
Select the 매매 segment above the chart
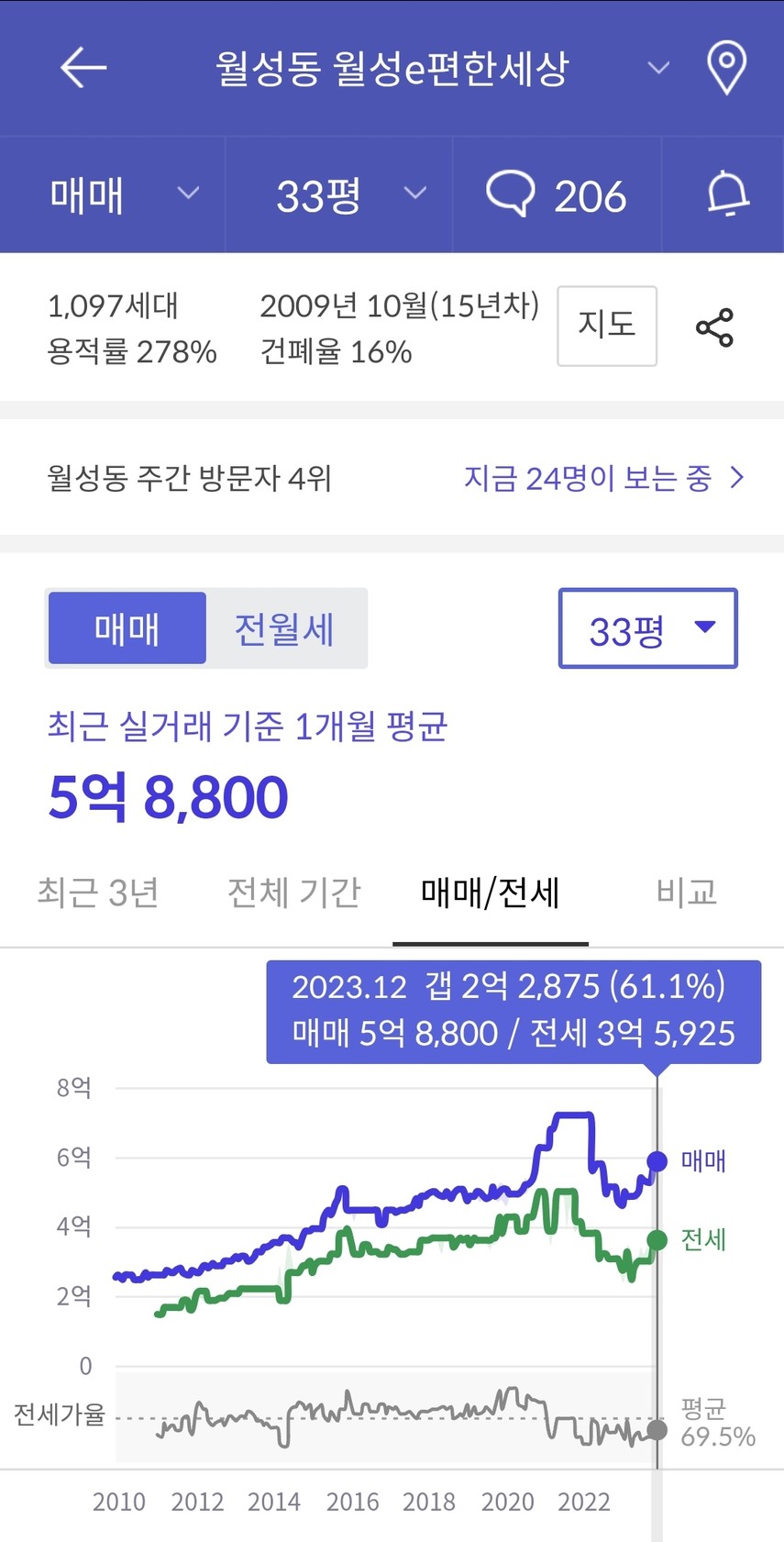pos(127,628)
